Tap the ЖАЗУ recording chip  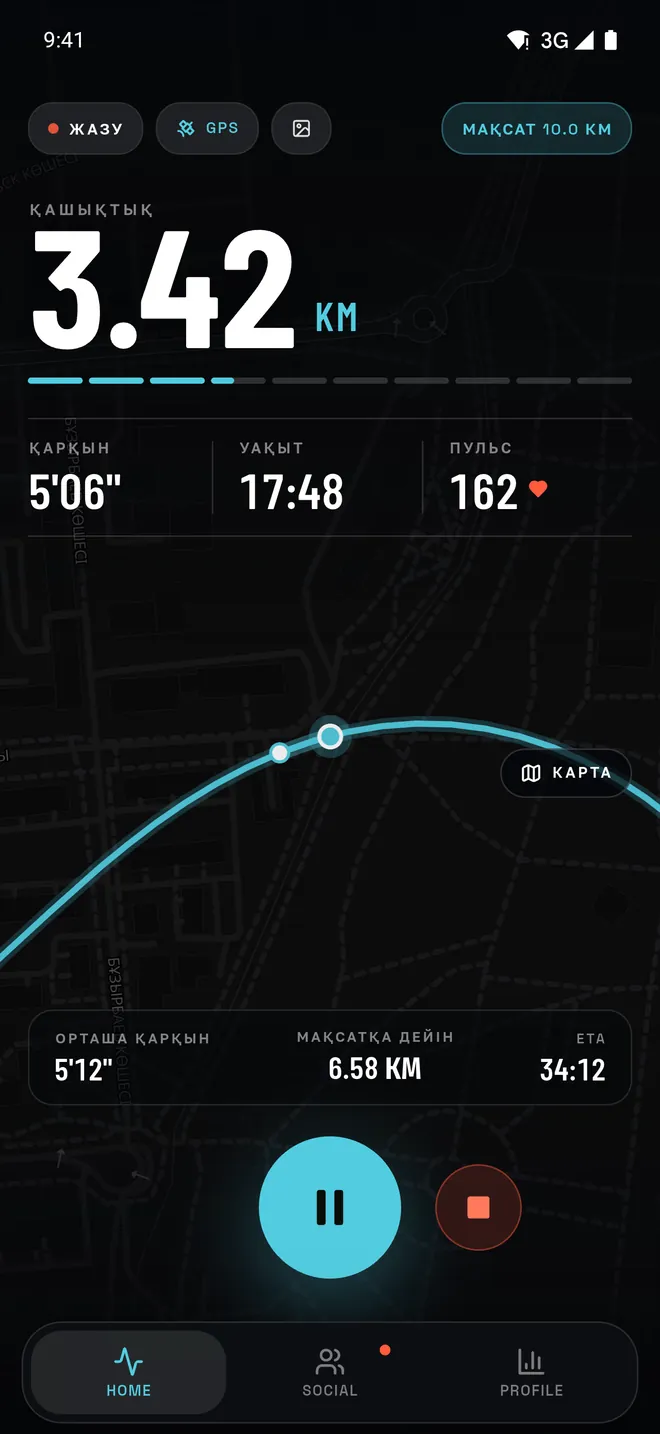(x=85, y=129)
